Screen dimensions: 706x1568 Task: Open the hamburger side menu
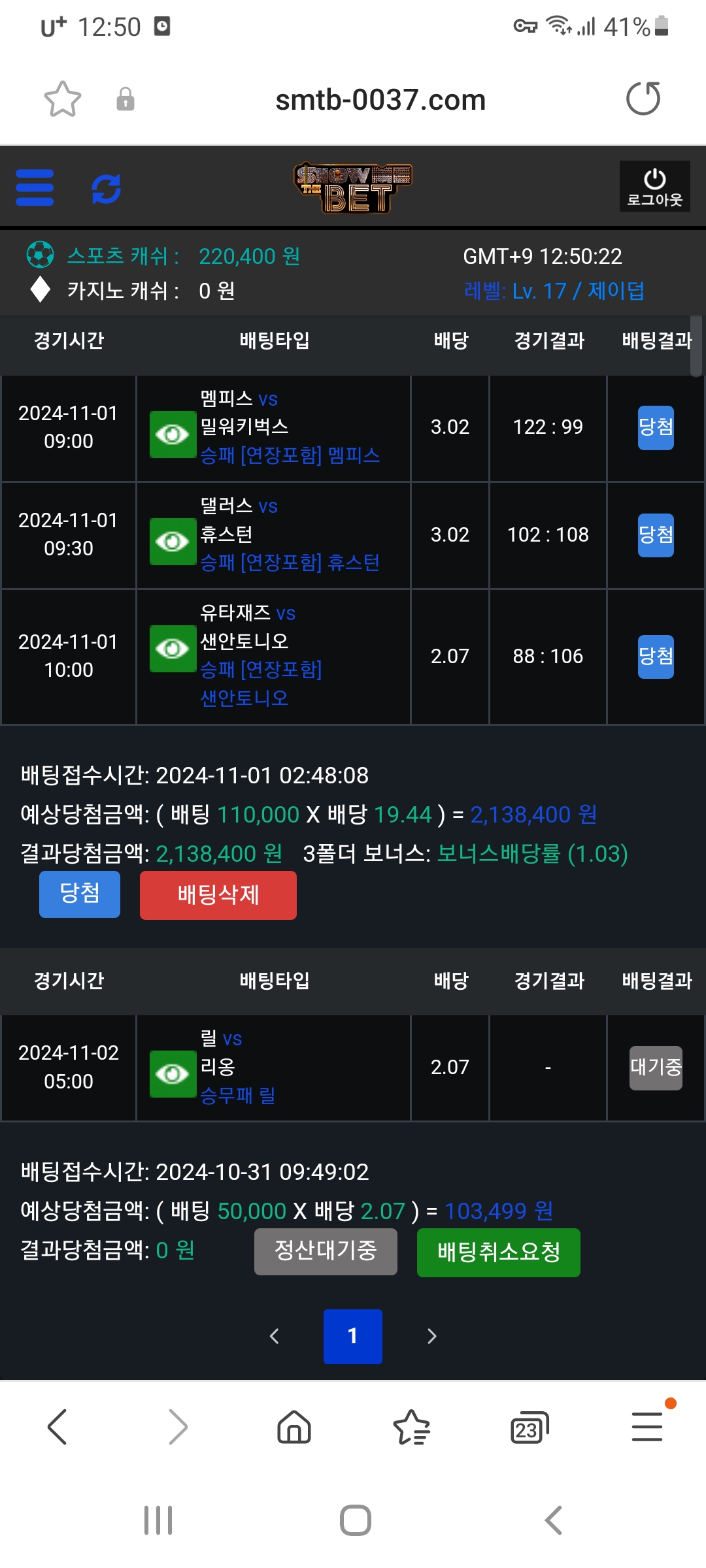(35, 188)
